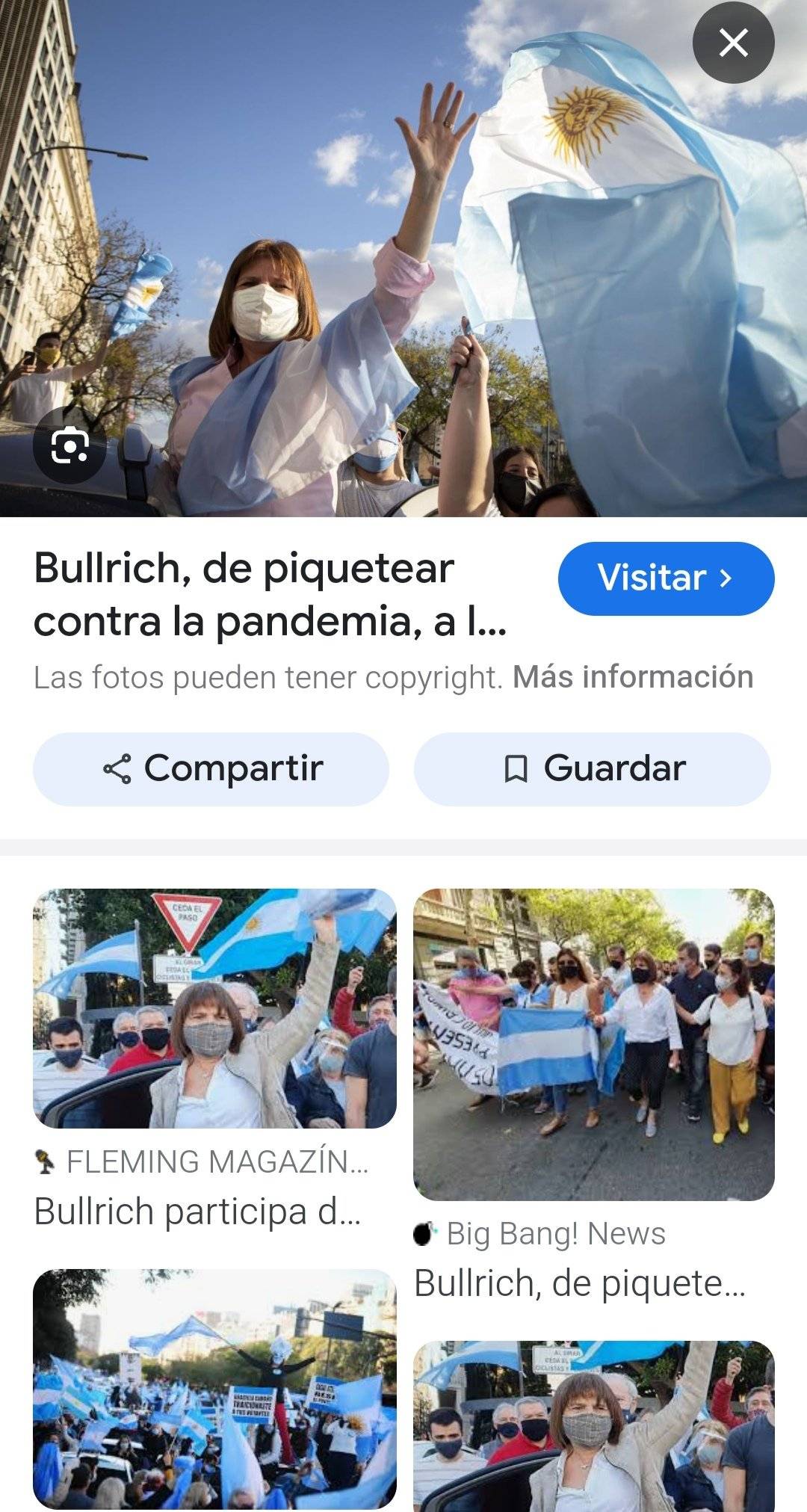Close the image viewer
807x1512 pixels.
click(733, 43)
